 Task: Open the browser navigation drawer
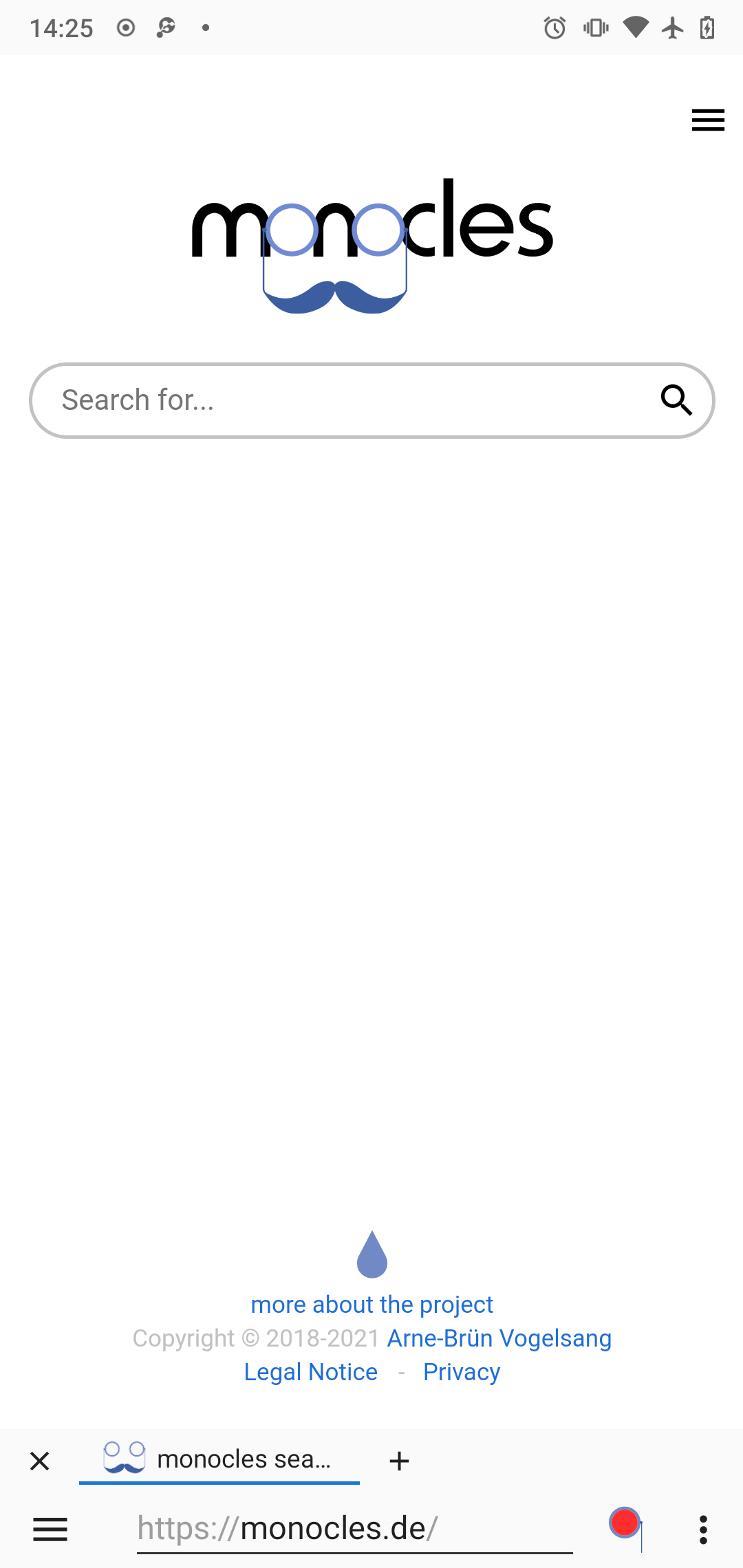pos(50,1529)
